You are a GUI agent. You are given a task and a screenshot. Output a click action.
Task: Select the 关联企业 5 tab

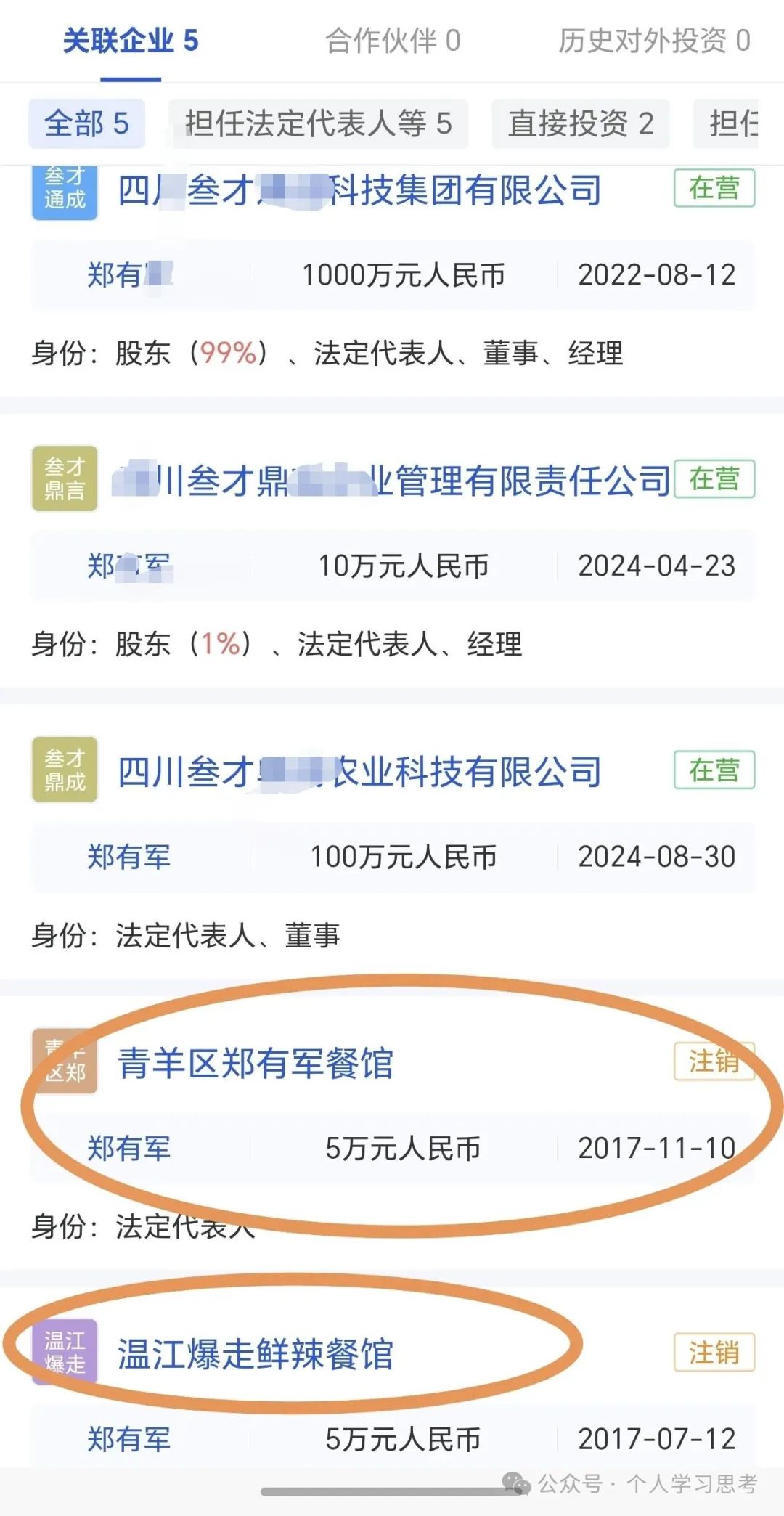131,41
